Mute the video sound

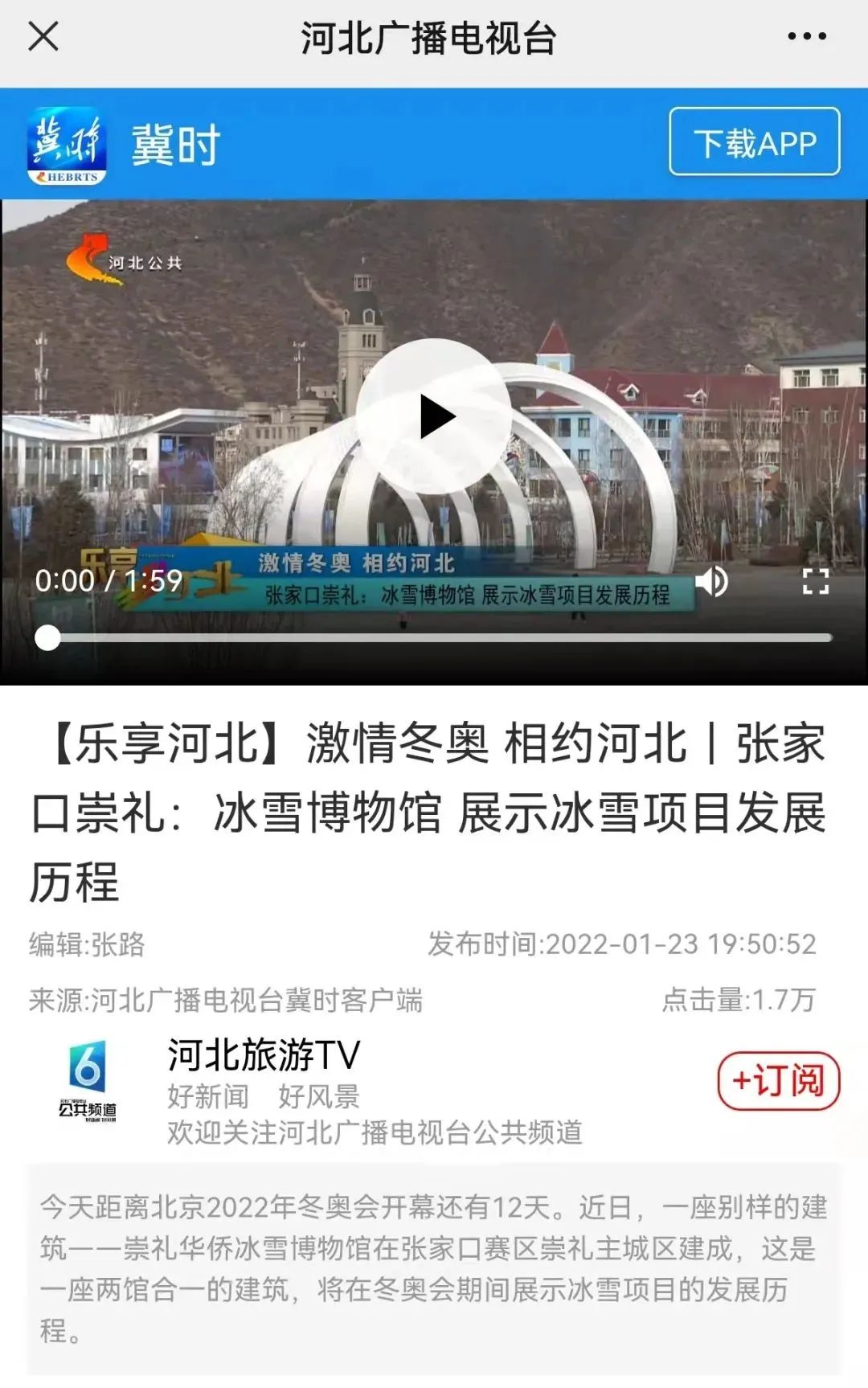tap(710, 581)
